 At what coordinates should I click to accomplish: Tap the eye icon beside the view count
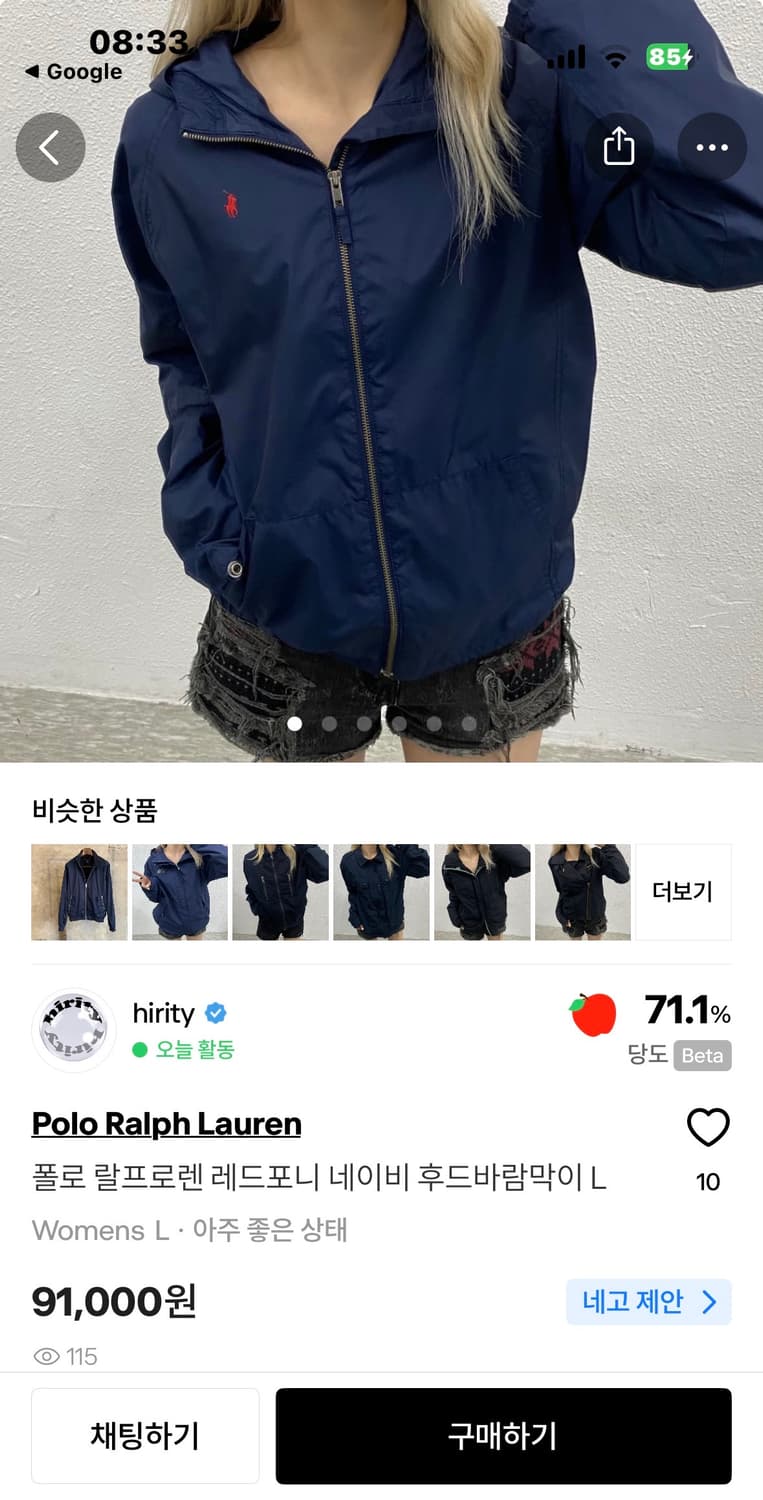45,1356
